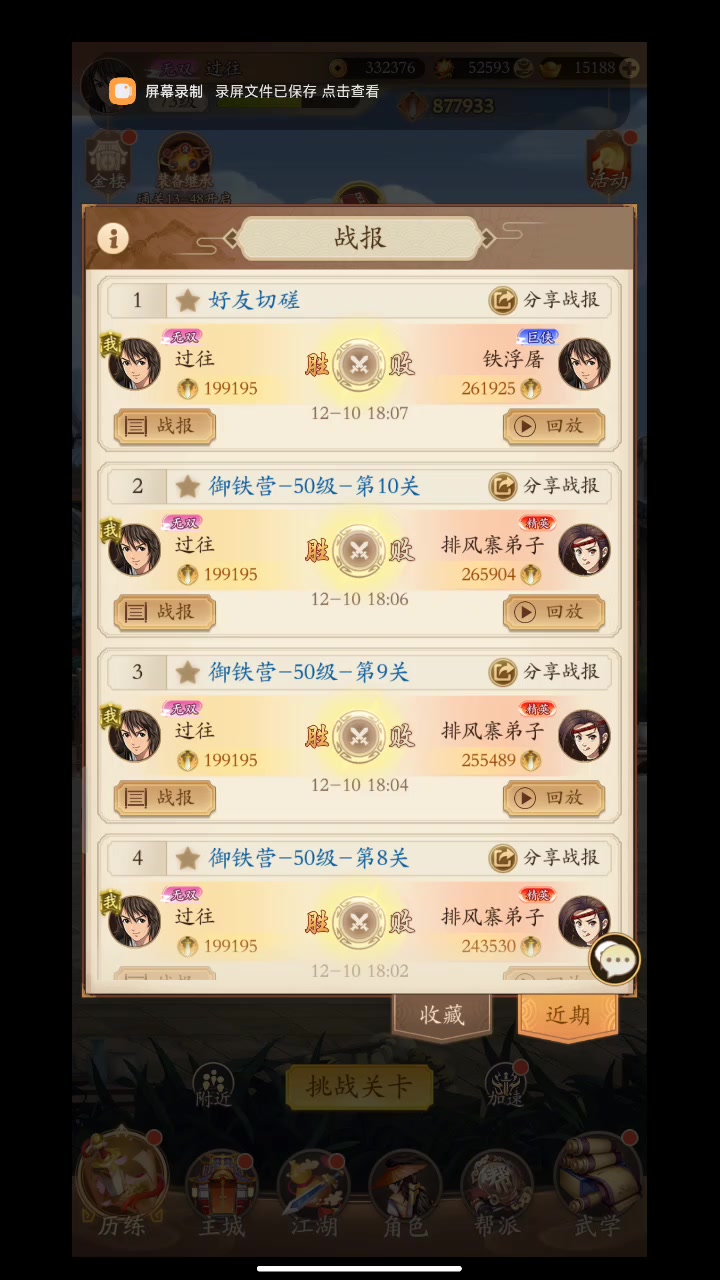Open the chat bubble icon
This screenshot has height=1280, width=720.
(614, 961)
